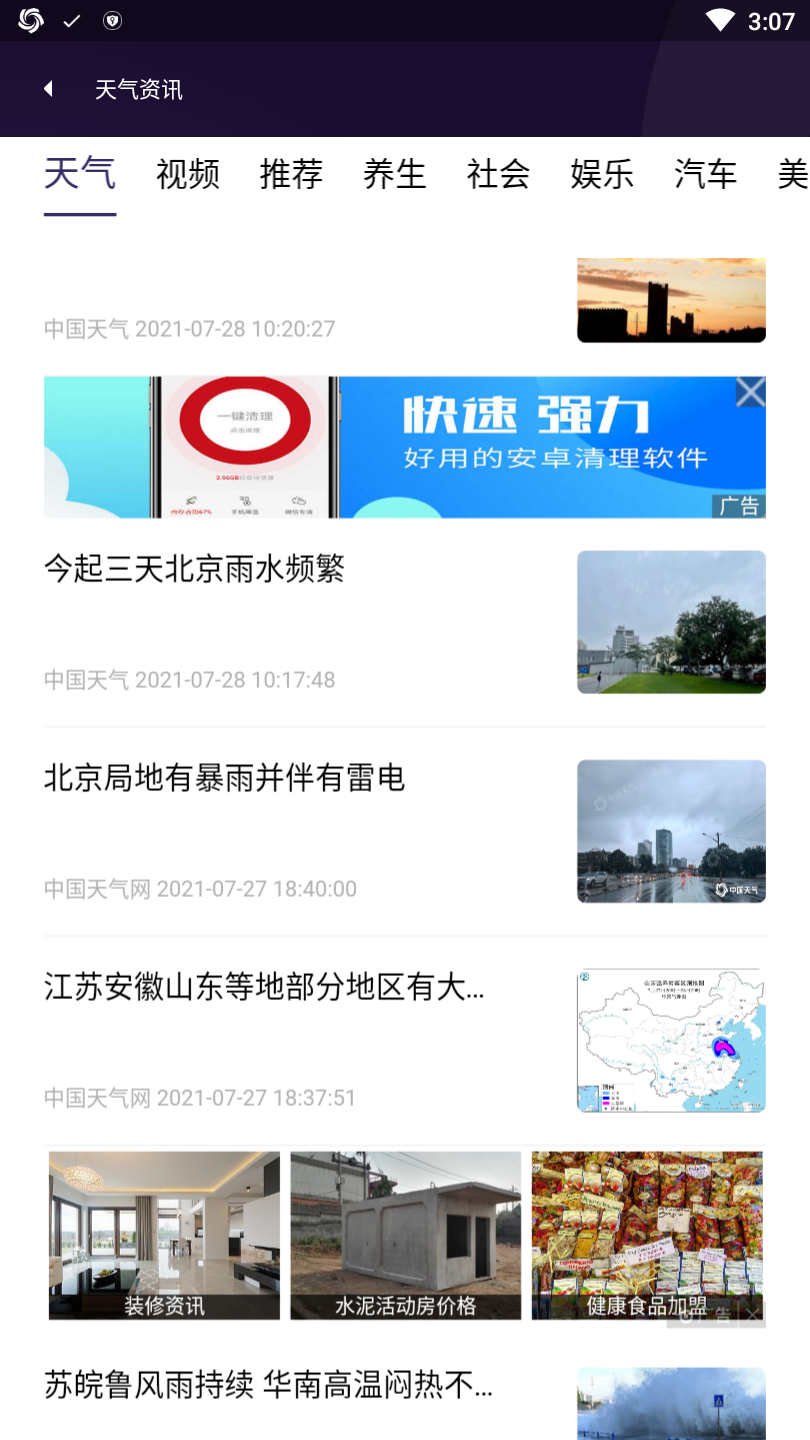Switch to the 视频 tab
Viewport: 810px width, 1440px height.
point(186,175)
